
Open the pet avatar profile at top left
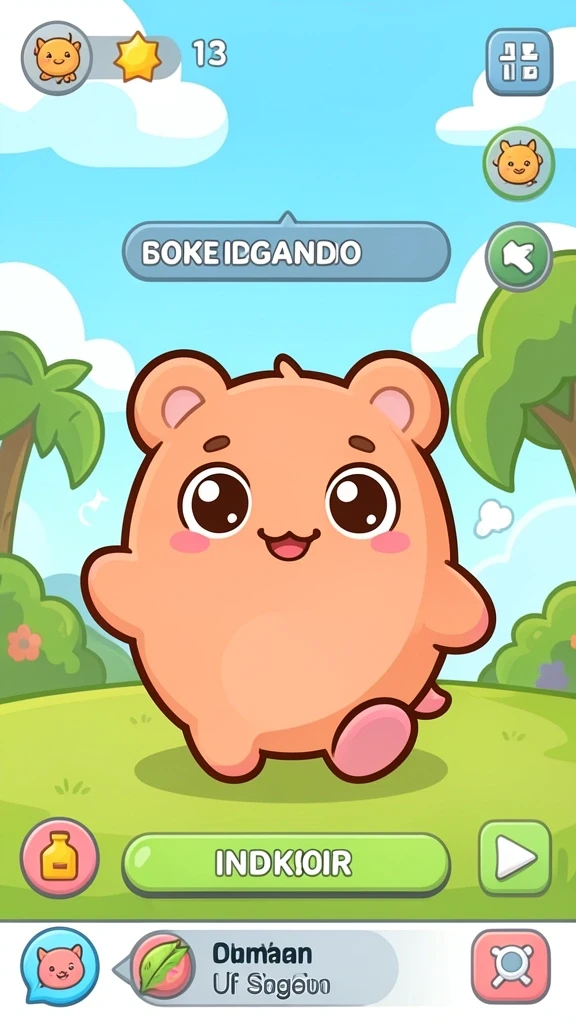click(x=56, y=58)
